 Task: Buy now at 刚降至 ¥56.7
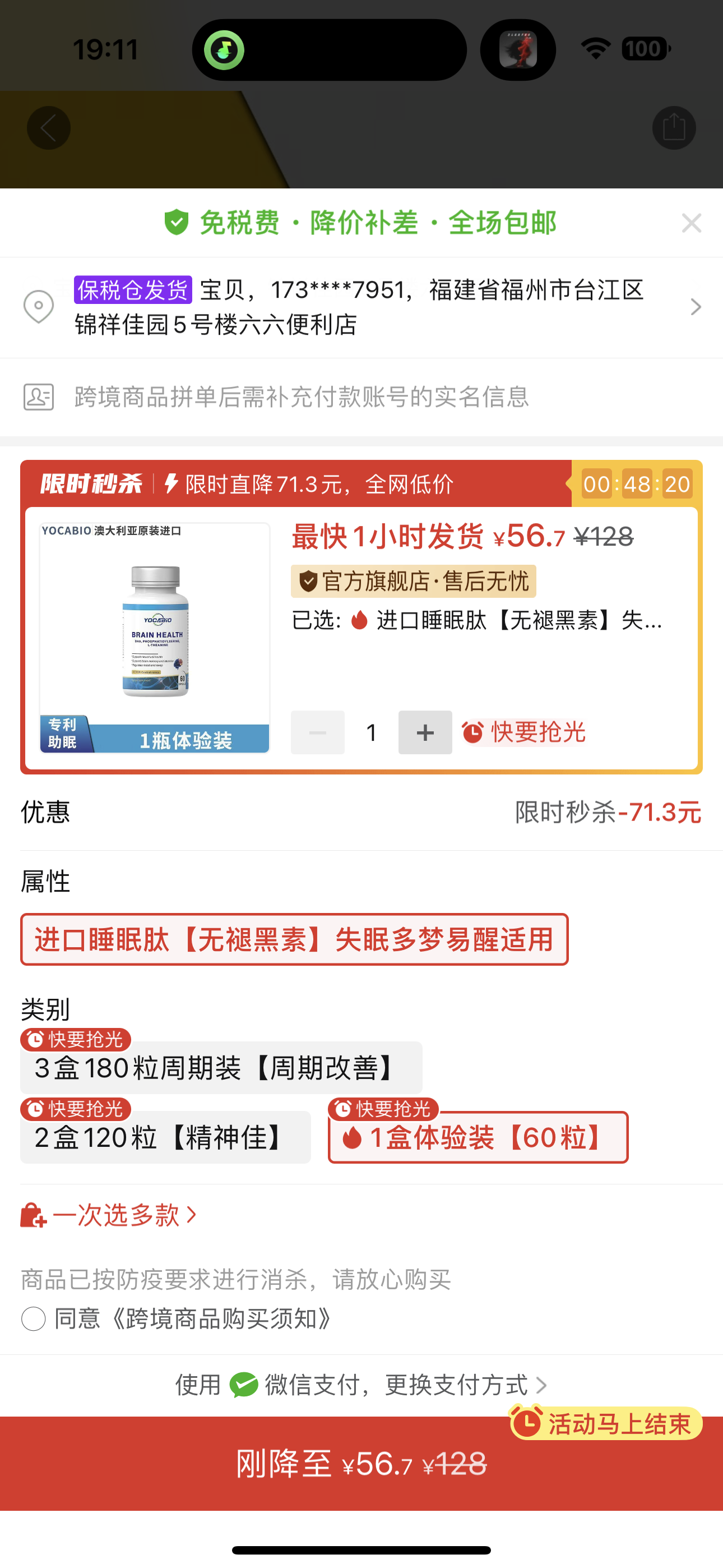click(x=361, y=1464)
